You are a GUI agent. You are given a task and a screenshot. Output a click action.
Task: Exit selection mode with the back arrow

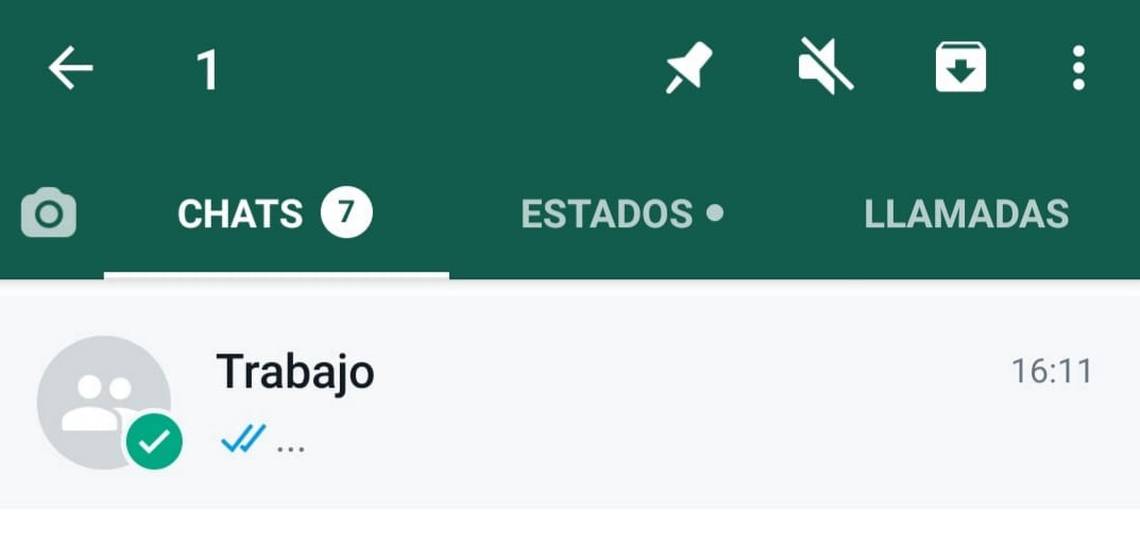coord(70,69)
